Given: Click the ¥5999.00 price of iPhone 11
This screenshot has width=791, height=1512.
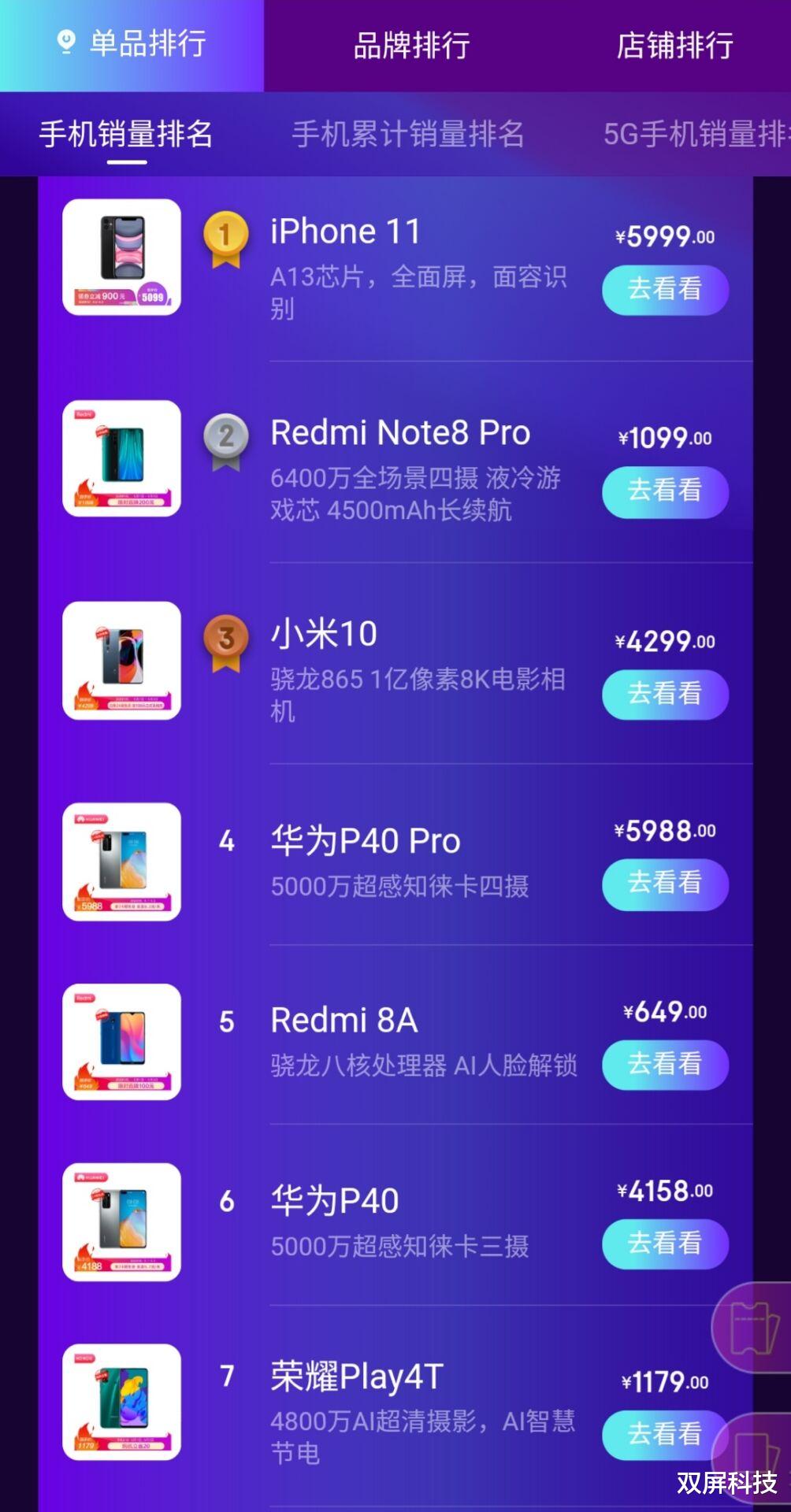Looking at the screenshot, I should [666, 235].
